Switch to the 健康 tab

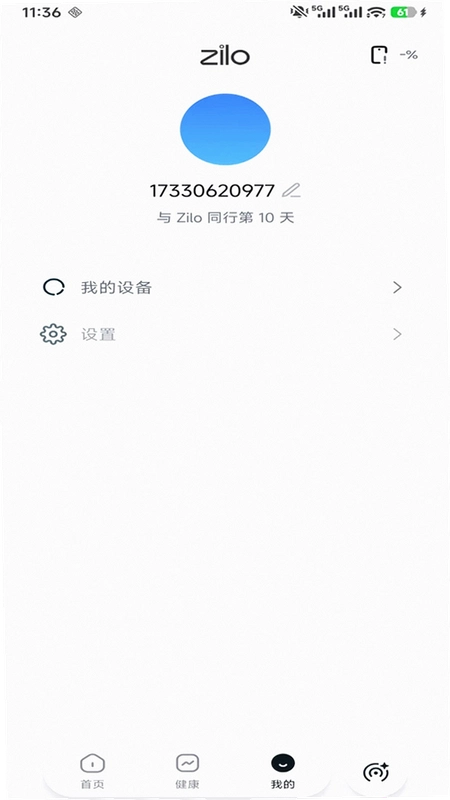(x=187, y=771)
